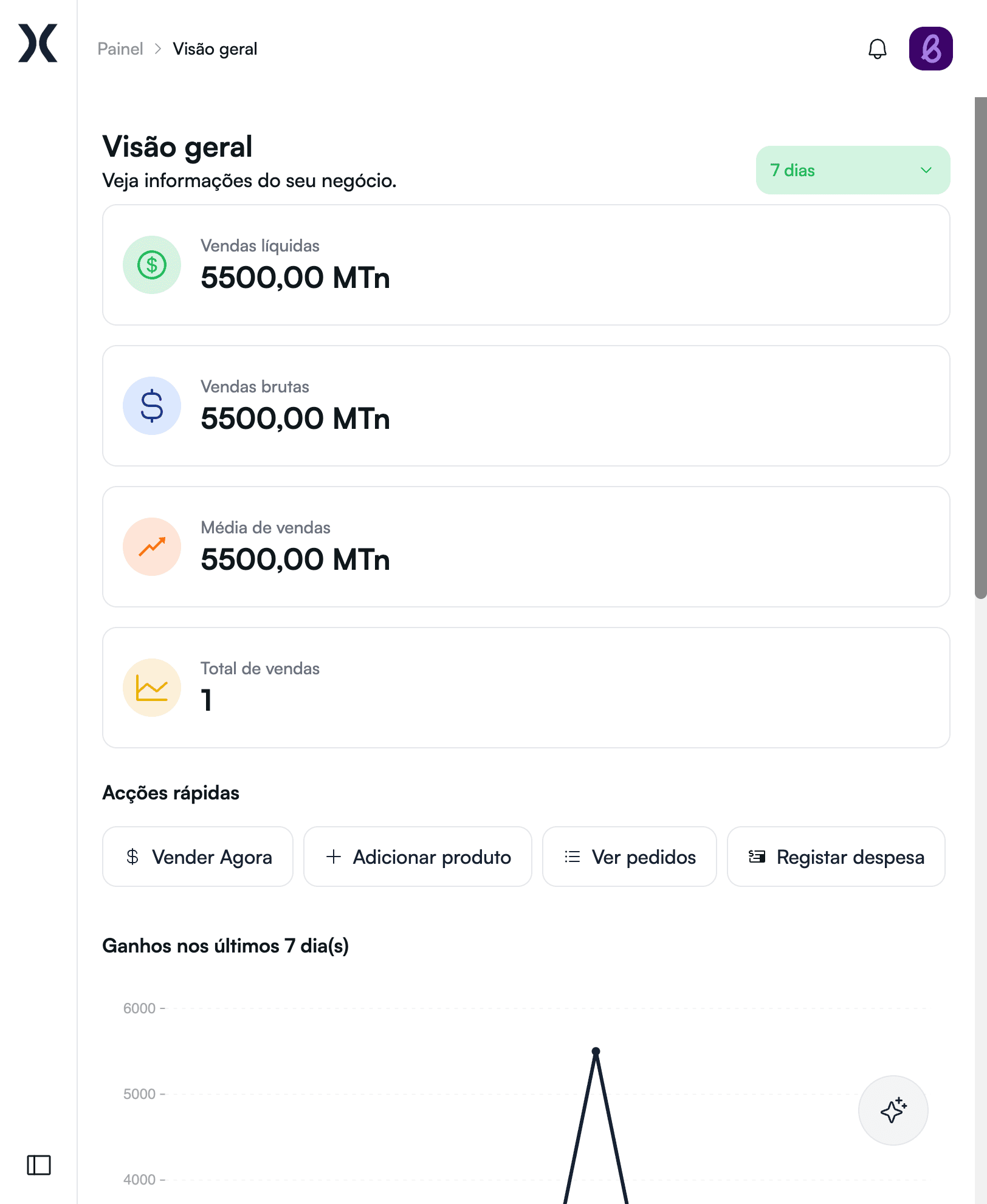Click the green Vendas líquidas dollar icon

(x=152, y=264)
